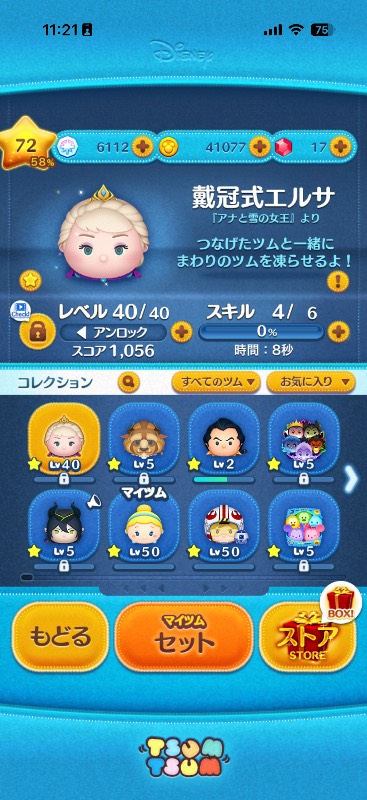Tap the padlock icon beside レベル

click(x=37, y=332)
